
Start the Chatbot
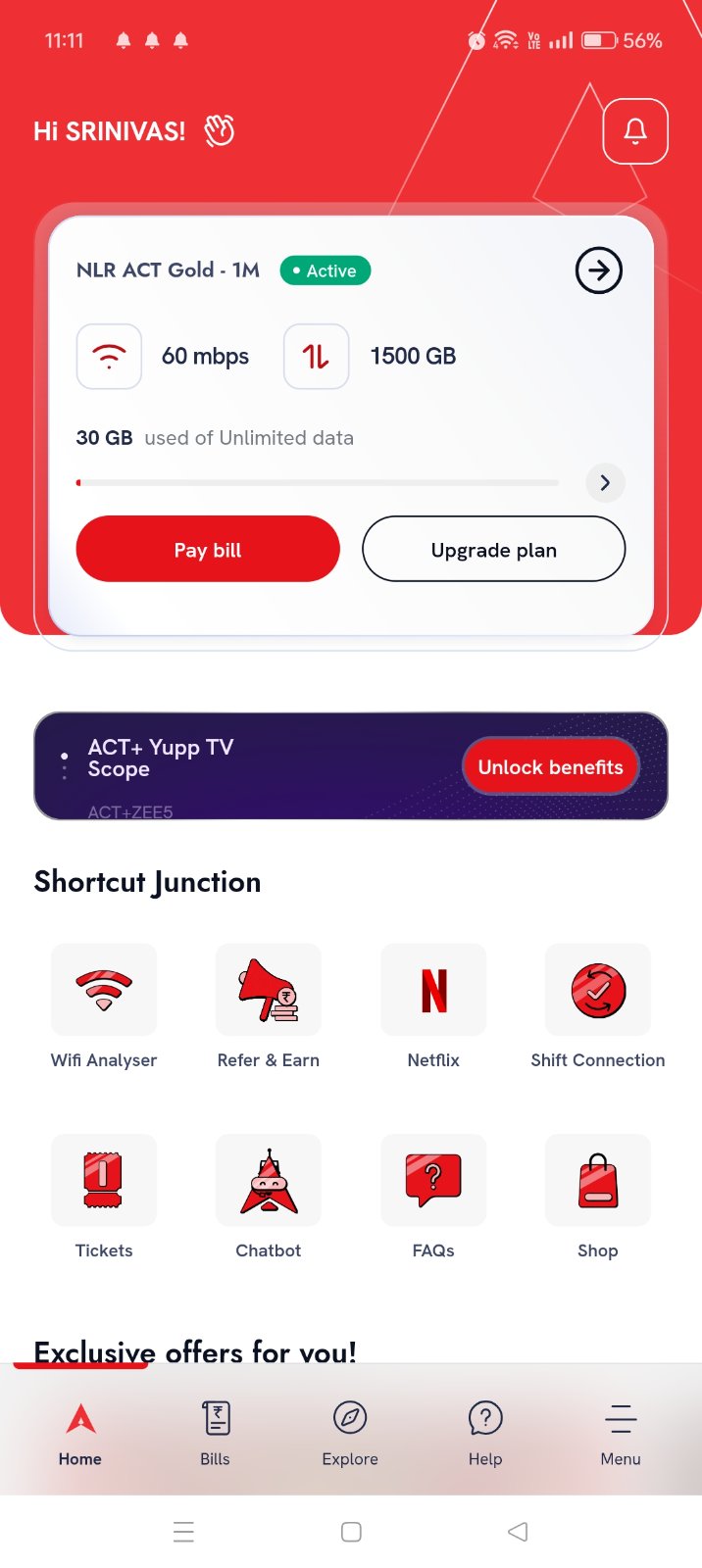269,1181
